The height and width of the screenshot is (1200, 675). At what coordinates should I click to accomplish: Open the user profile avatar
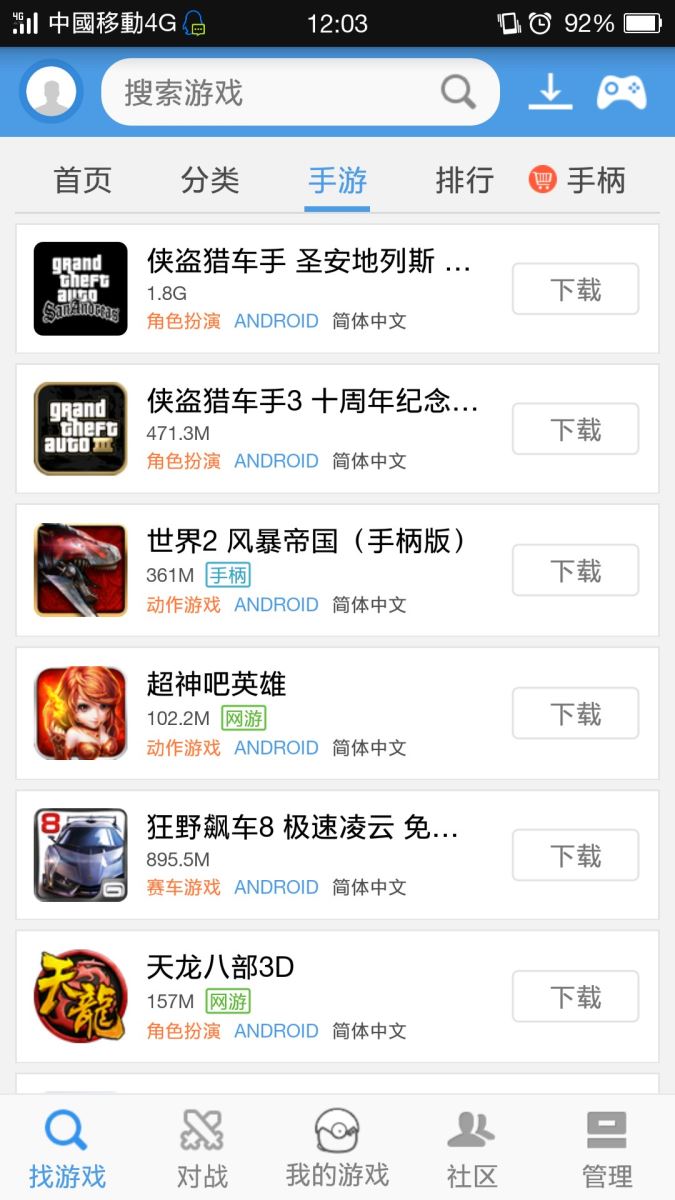click(x=51, y=92)
